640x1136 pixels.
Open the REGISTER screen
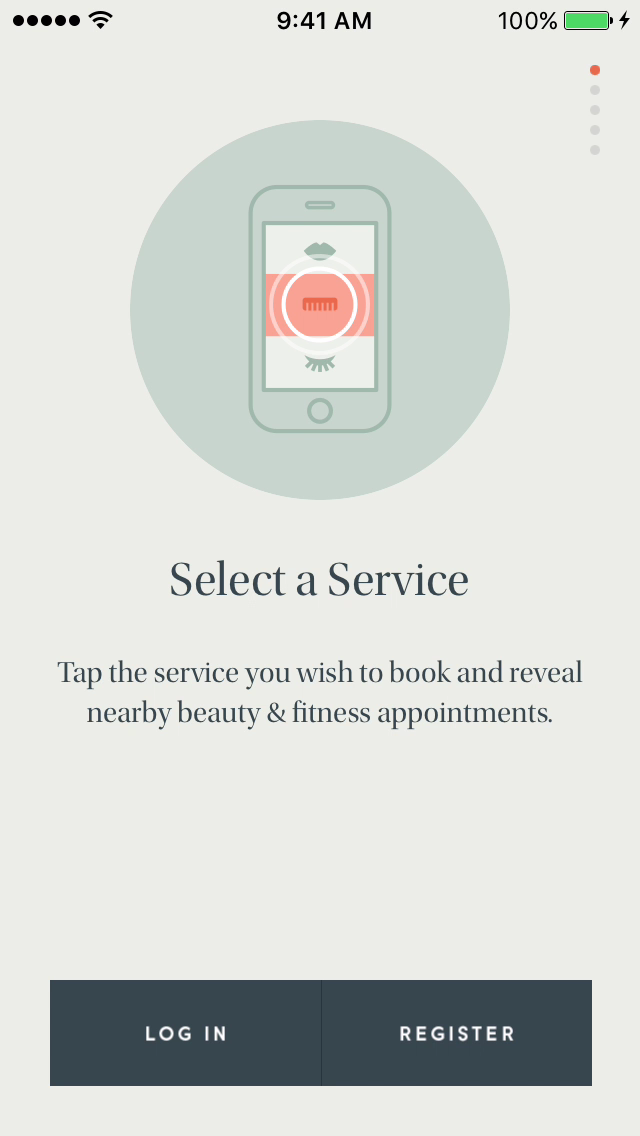(x=457, y=1033)
